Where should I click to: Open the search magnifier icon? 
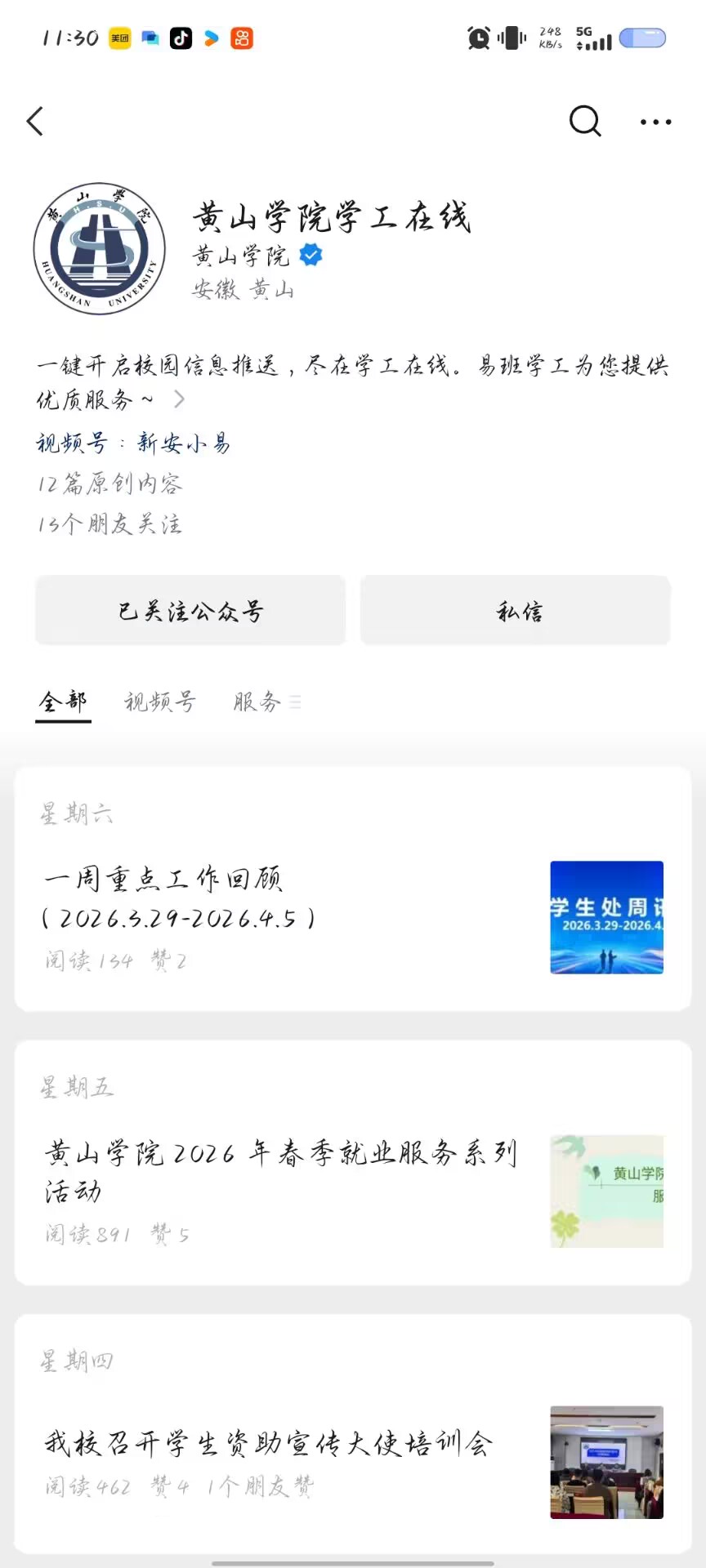(x=585, y=122)
